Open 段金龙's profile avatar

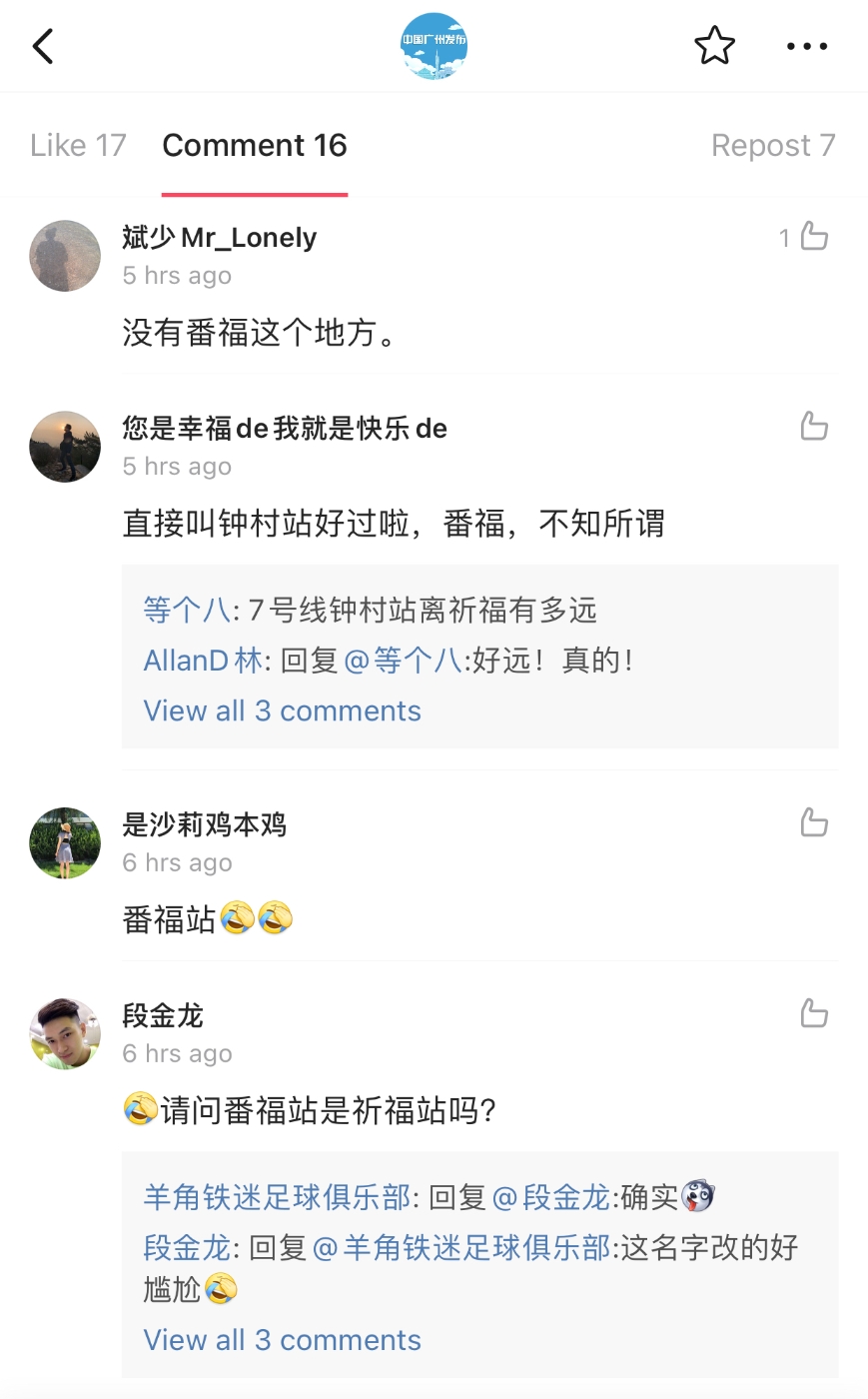[x=65, y=1034]
